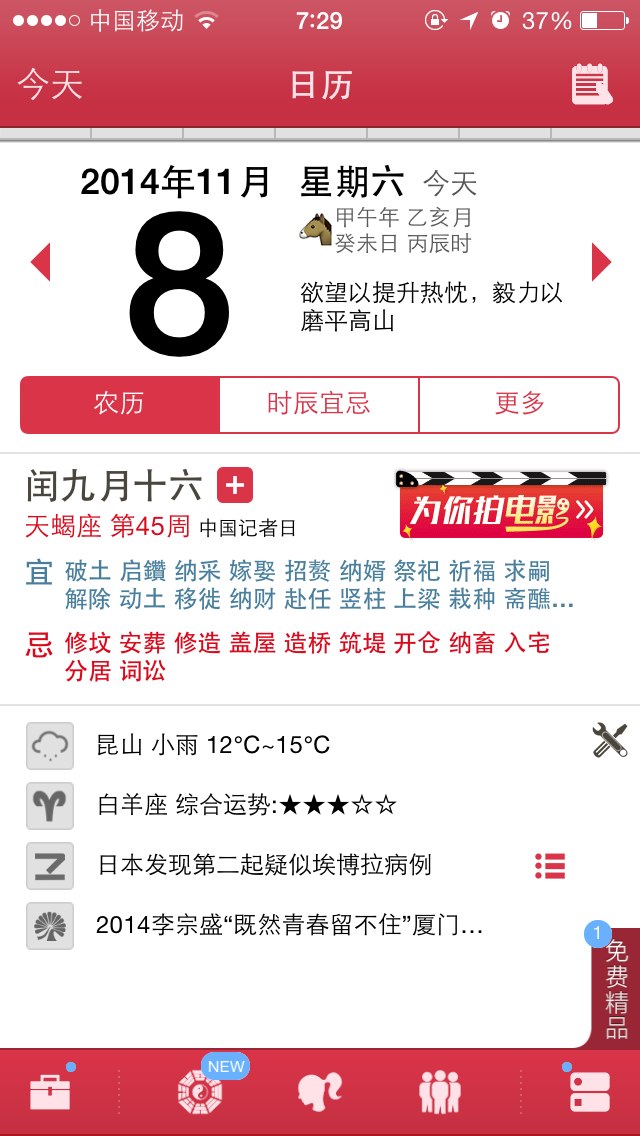Open the notes calendar icon in the header
This screenshot has height=1136, width=640.
click(x=591, y=85)
